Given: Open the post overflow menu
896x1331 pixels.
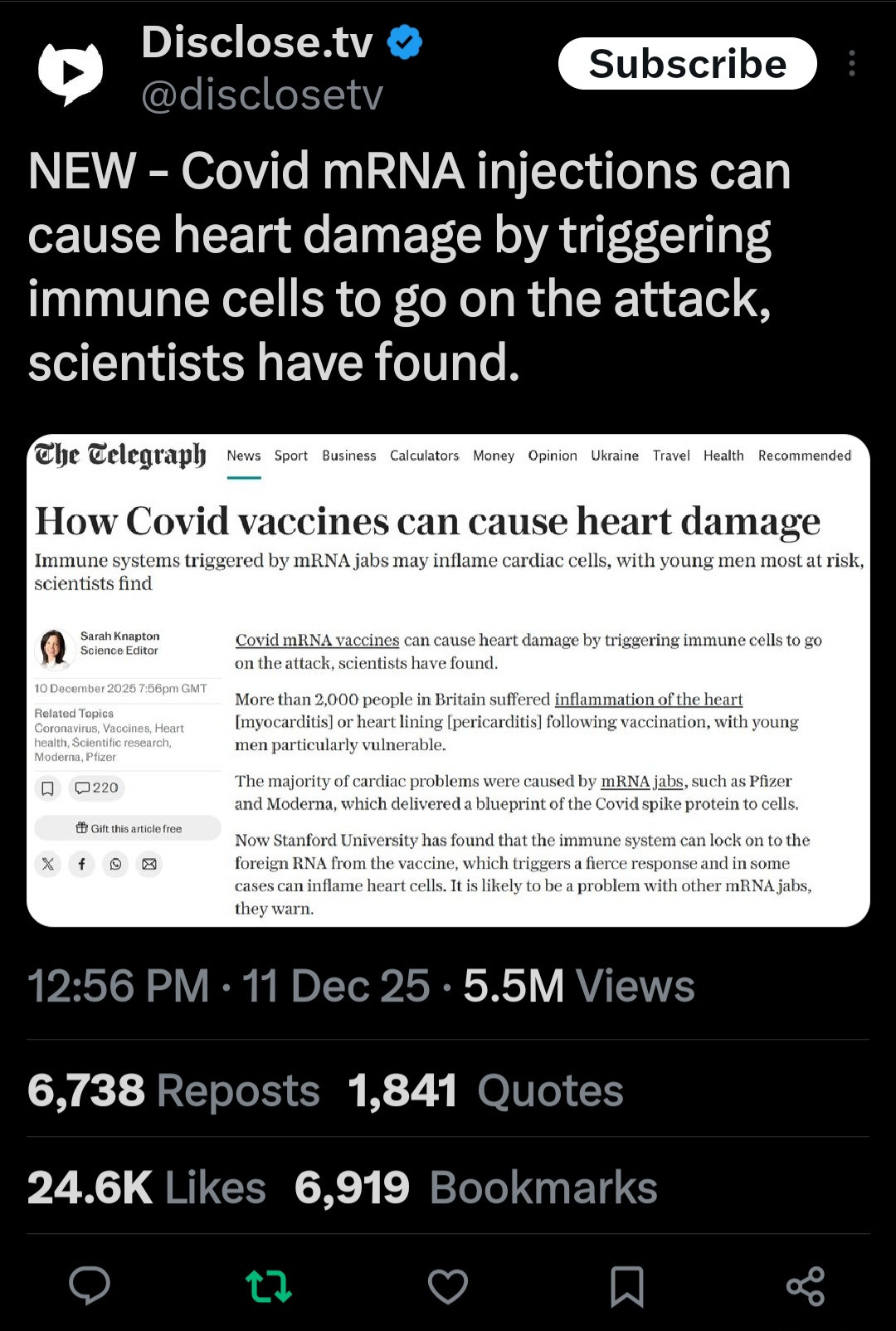Looking at the screenshot, I should coord(851,64).
